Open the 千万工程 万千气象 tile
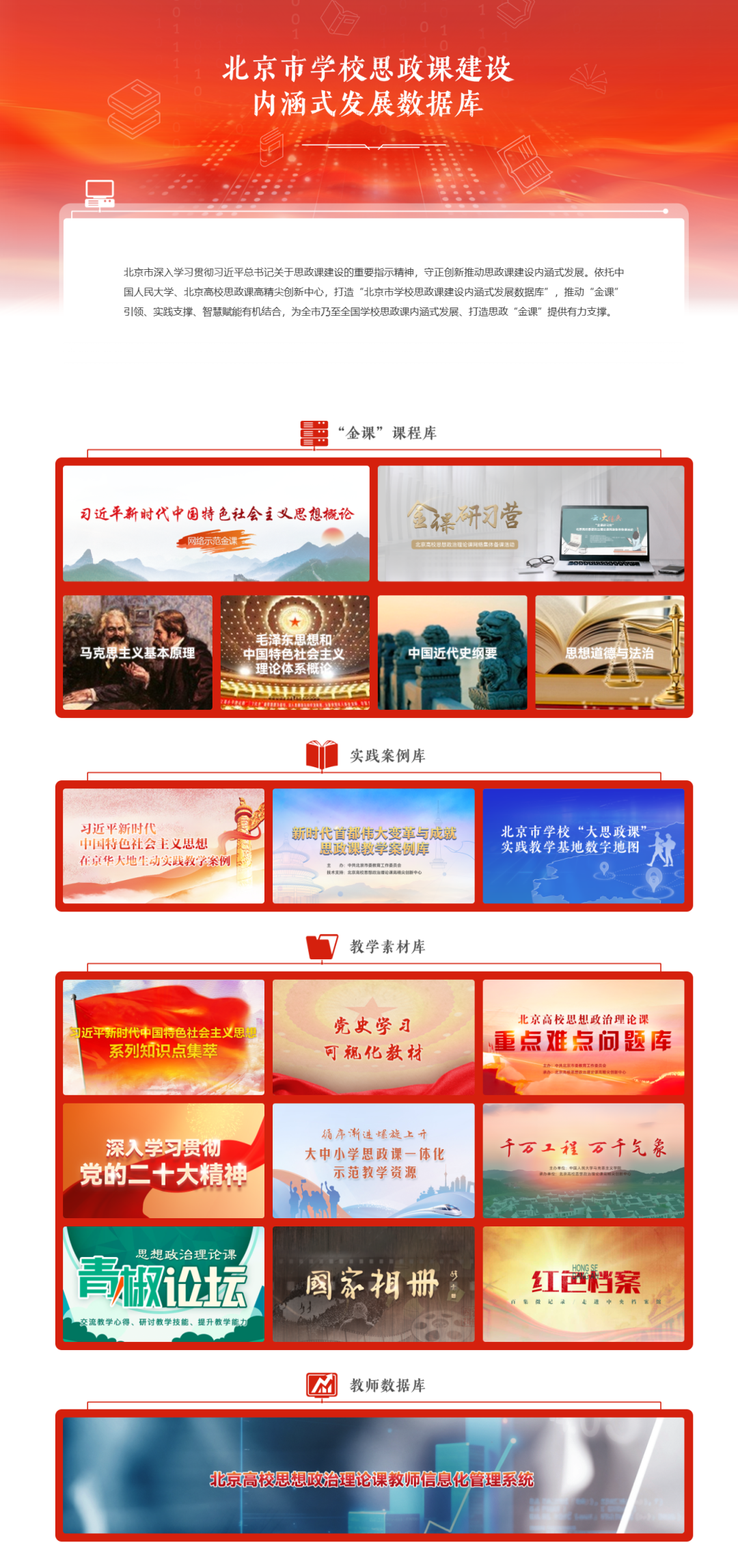The image size is (738, 1568). [x=583, y=1161]
